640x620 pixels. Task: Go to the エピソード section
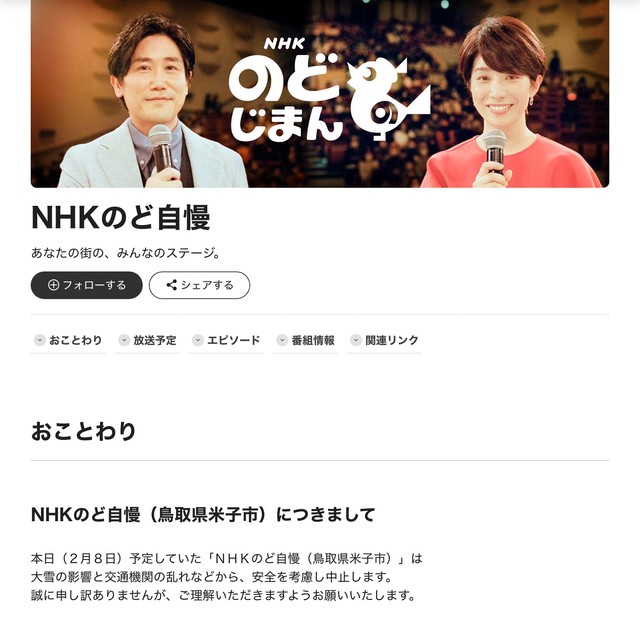226,340
